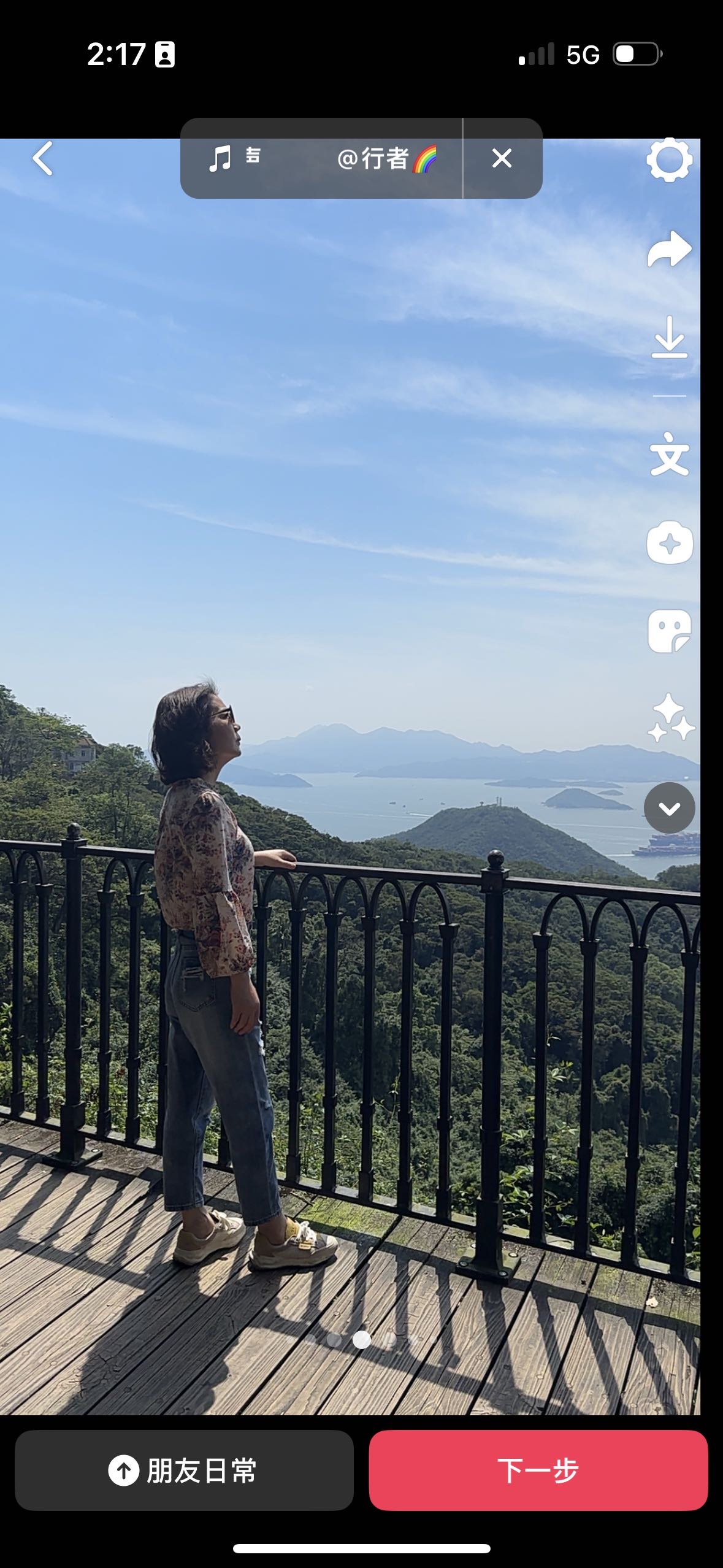The image size is (723, 1568).
Task: Tap the share arrow icon
Action: (x=669, y=249)
